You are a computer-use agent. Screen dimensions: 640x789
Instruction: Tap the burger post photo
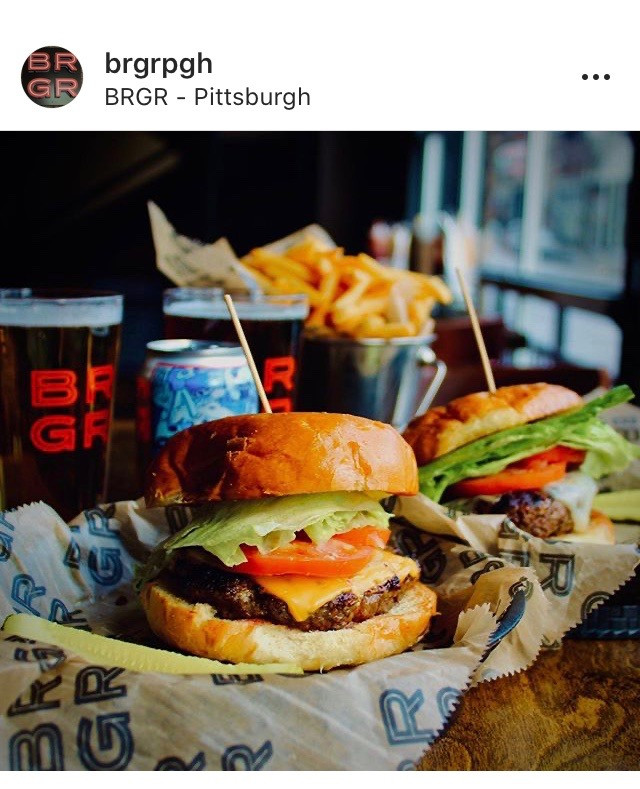[x=320, y=450]
